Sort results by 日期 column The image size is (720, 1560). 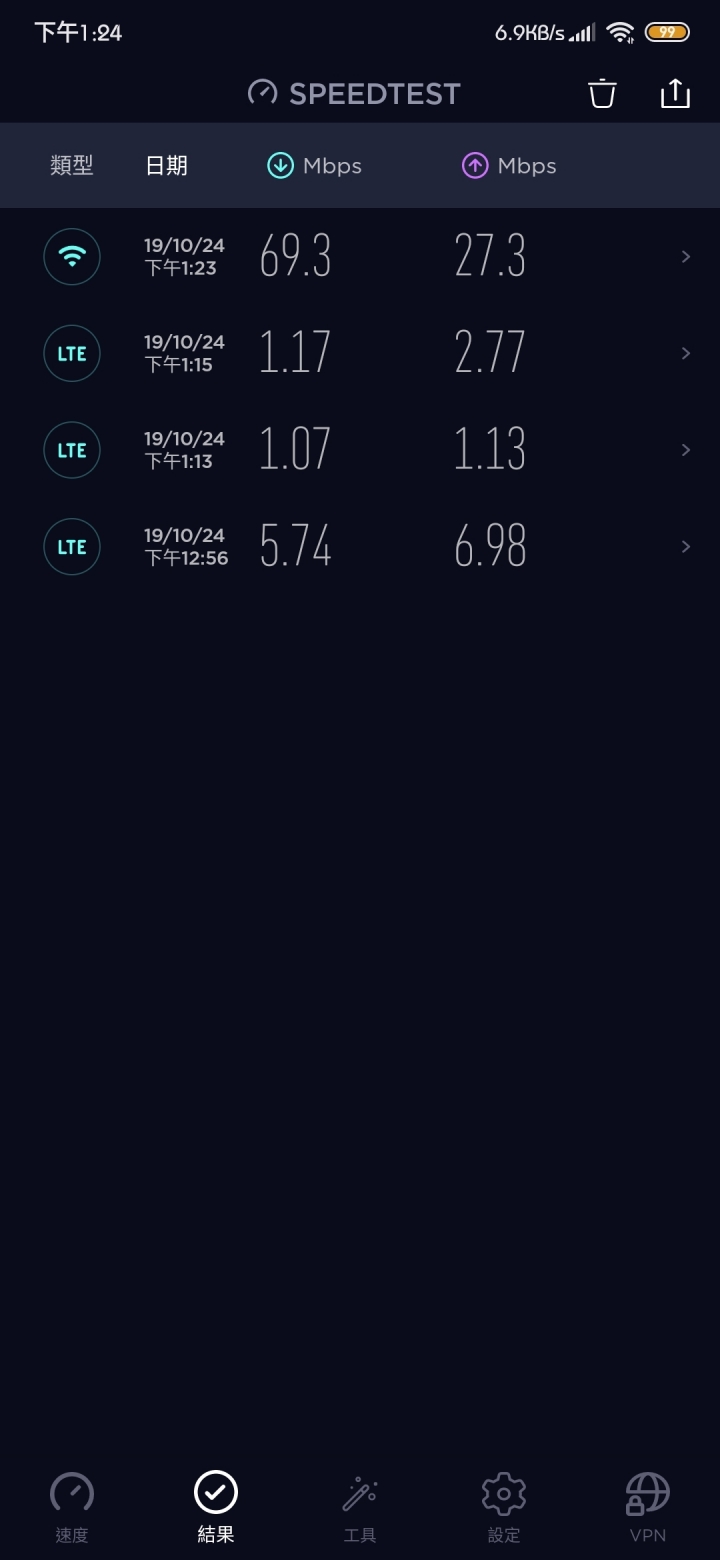[x=166, y=166]
